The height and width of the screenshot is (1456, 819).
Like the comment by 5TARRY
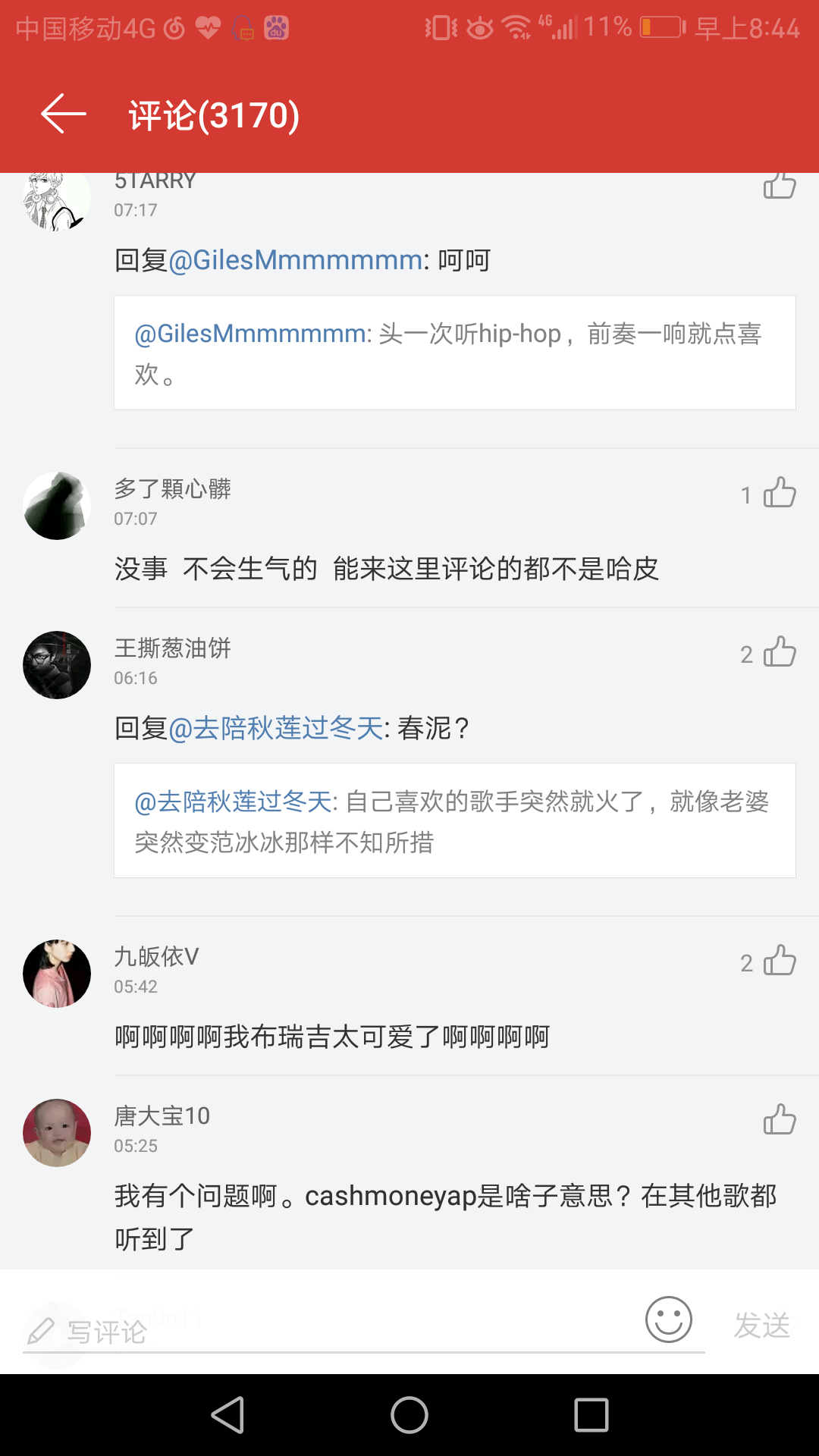coord(779,185)
